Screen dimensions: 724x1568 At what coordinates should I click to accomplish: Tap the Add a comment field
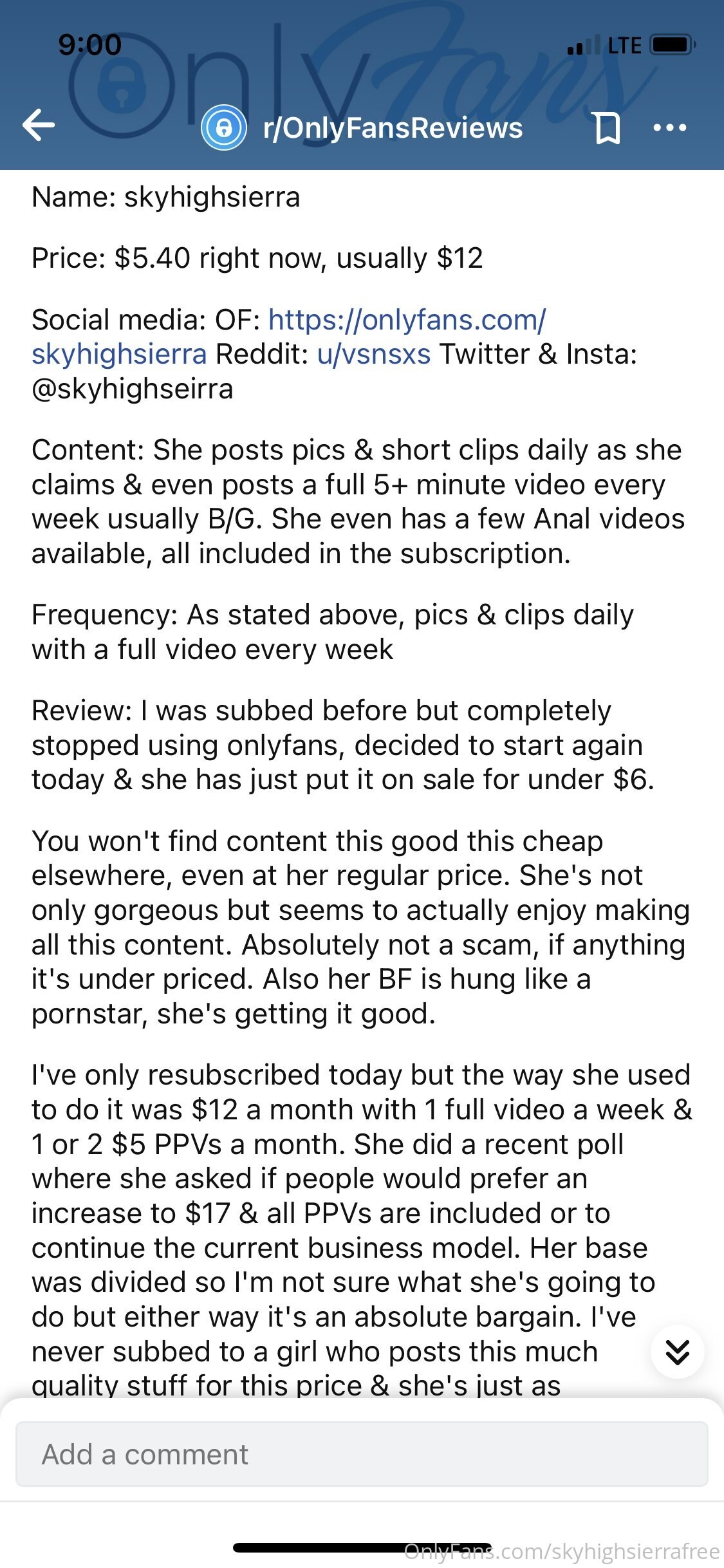(x=362, y=1454)
